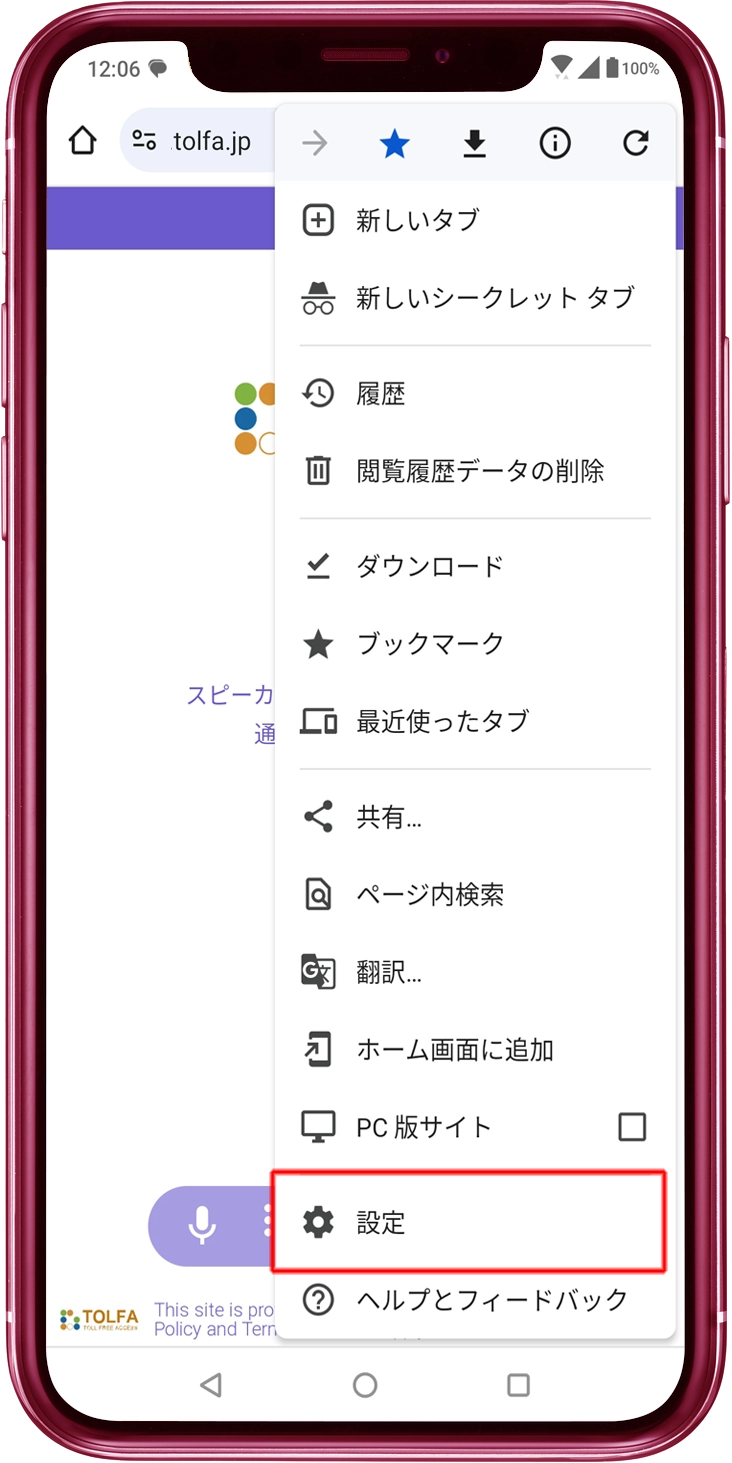Download the current page
Screen dimensions: 732x1463
[x=474, y=144]
